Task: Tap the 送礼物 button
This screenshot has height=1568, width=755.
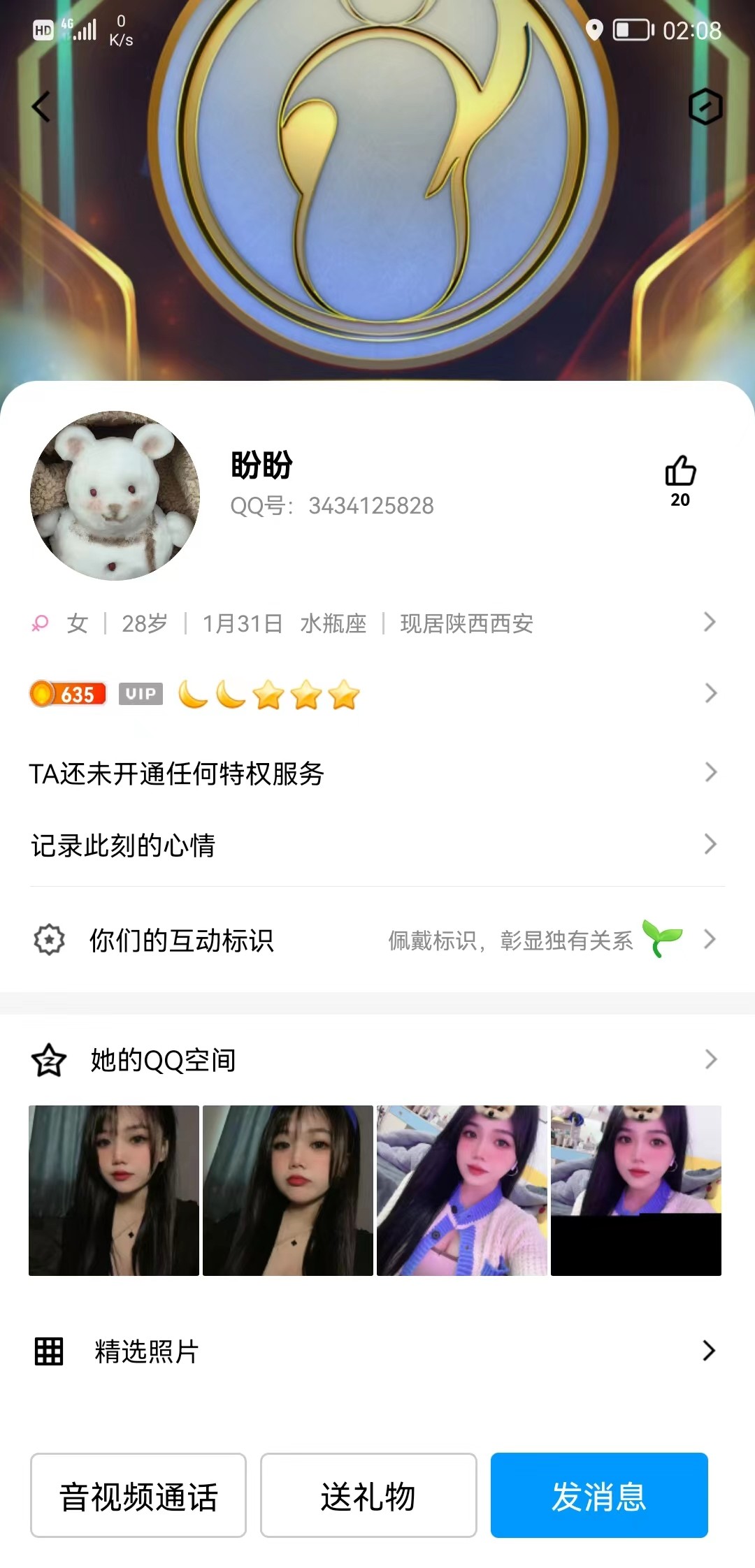Action: tap(368, 1496)
